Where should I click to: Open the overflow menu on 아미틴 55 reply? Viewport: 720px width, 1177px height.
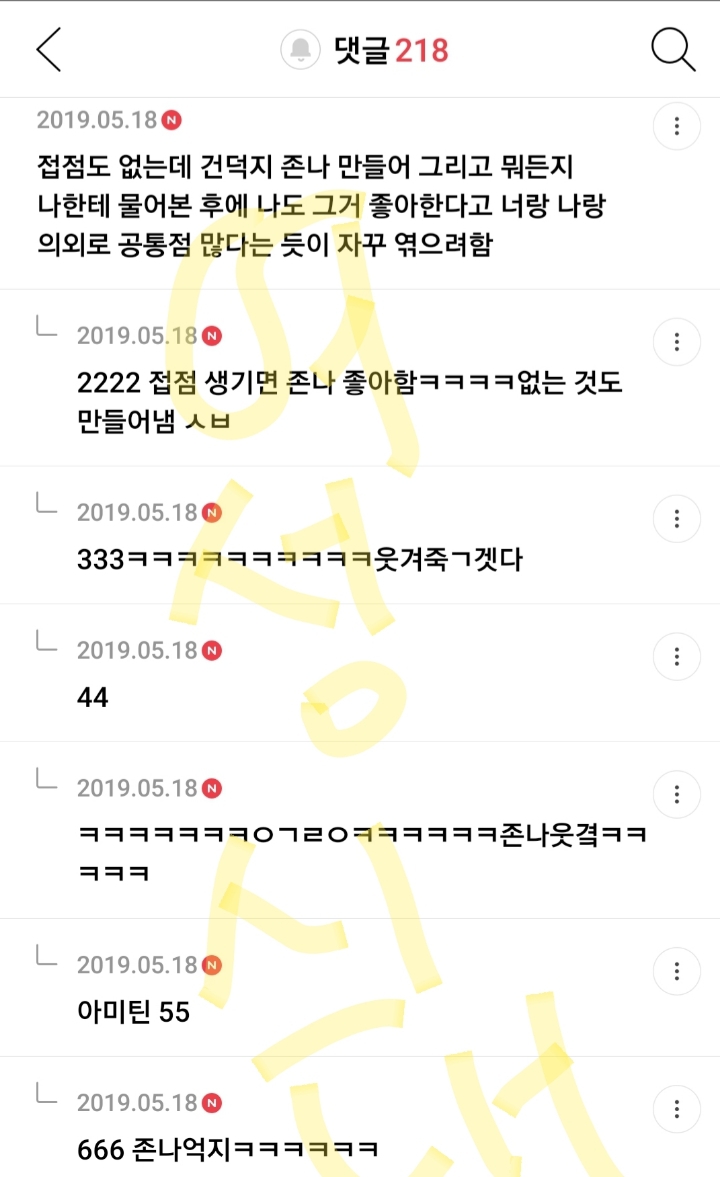click(x=677, y=972)
